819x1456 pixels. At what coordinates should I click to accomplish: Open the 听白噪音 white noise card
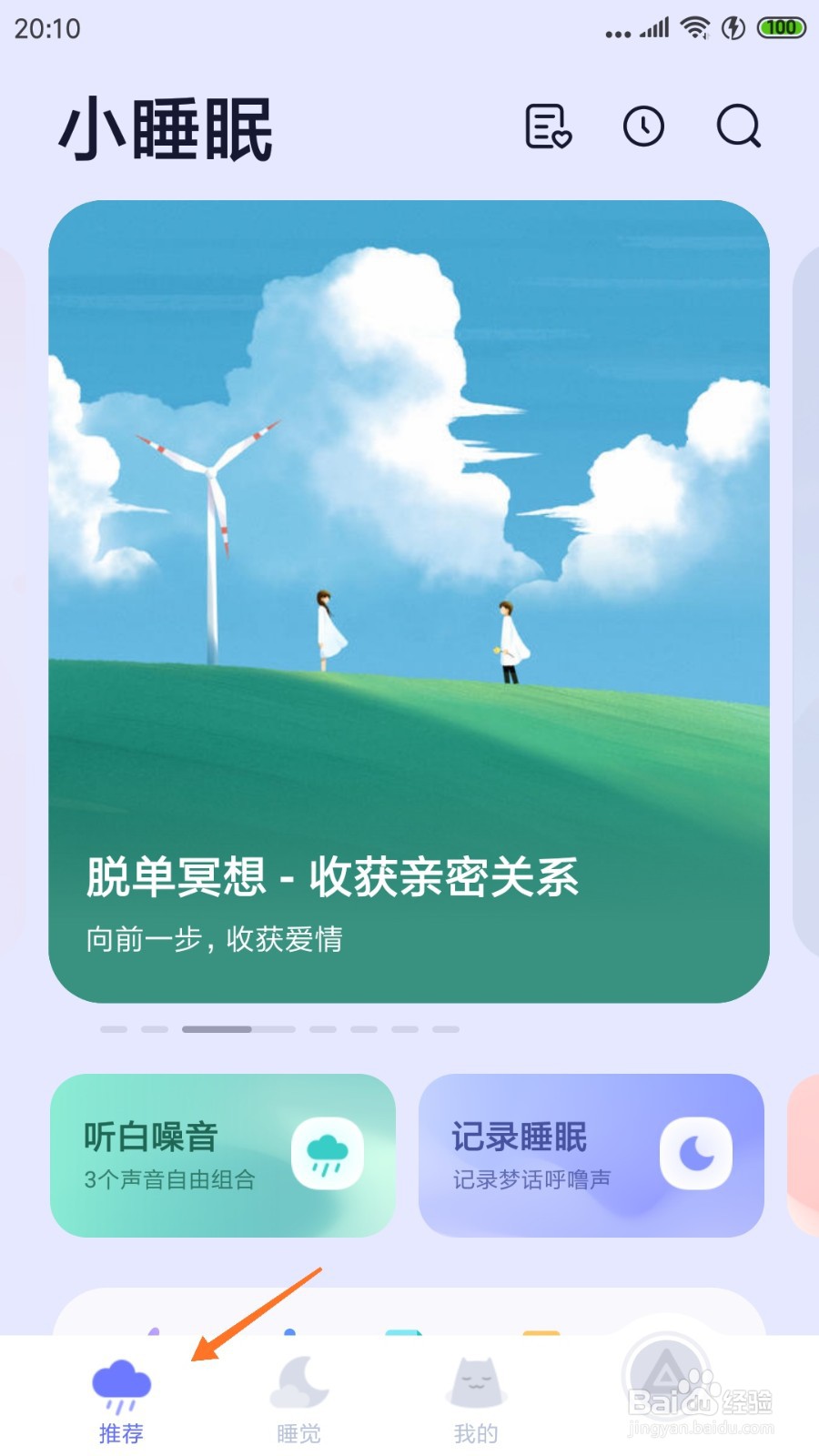pos(224,1152)
